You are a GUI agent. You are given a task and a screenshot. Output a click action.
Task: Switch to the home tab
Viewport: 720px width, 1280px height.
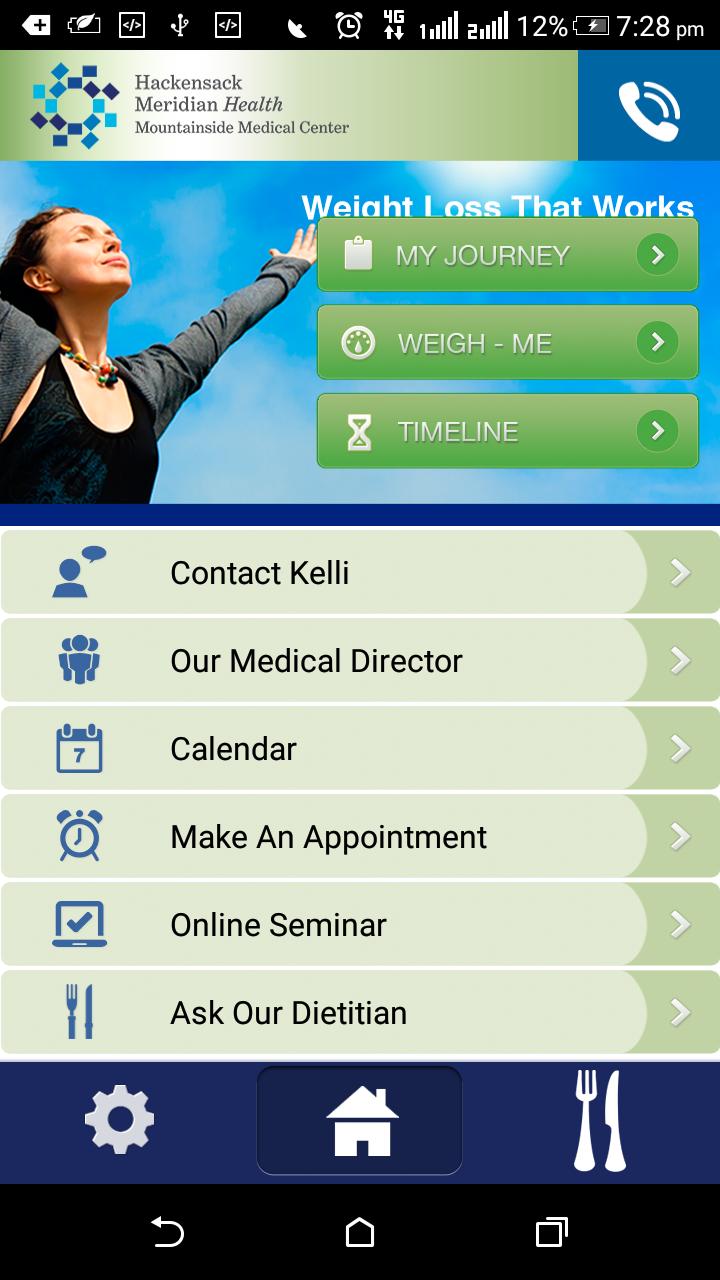pos(360,1120)
